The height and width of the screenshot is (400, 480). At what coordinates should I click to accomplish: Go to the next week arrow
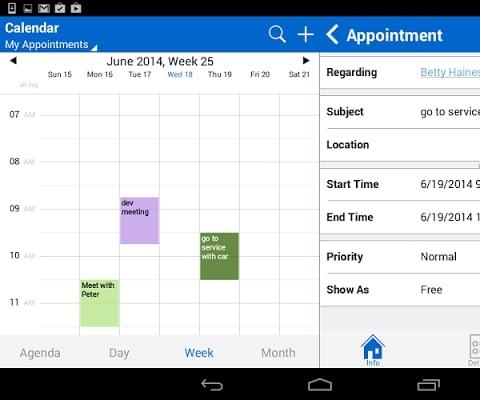306,61
